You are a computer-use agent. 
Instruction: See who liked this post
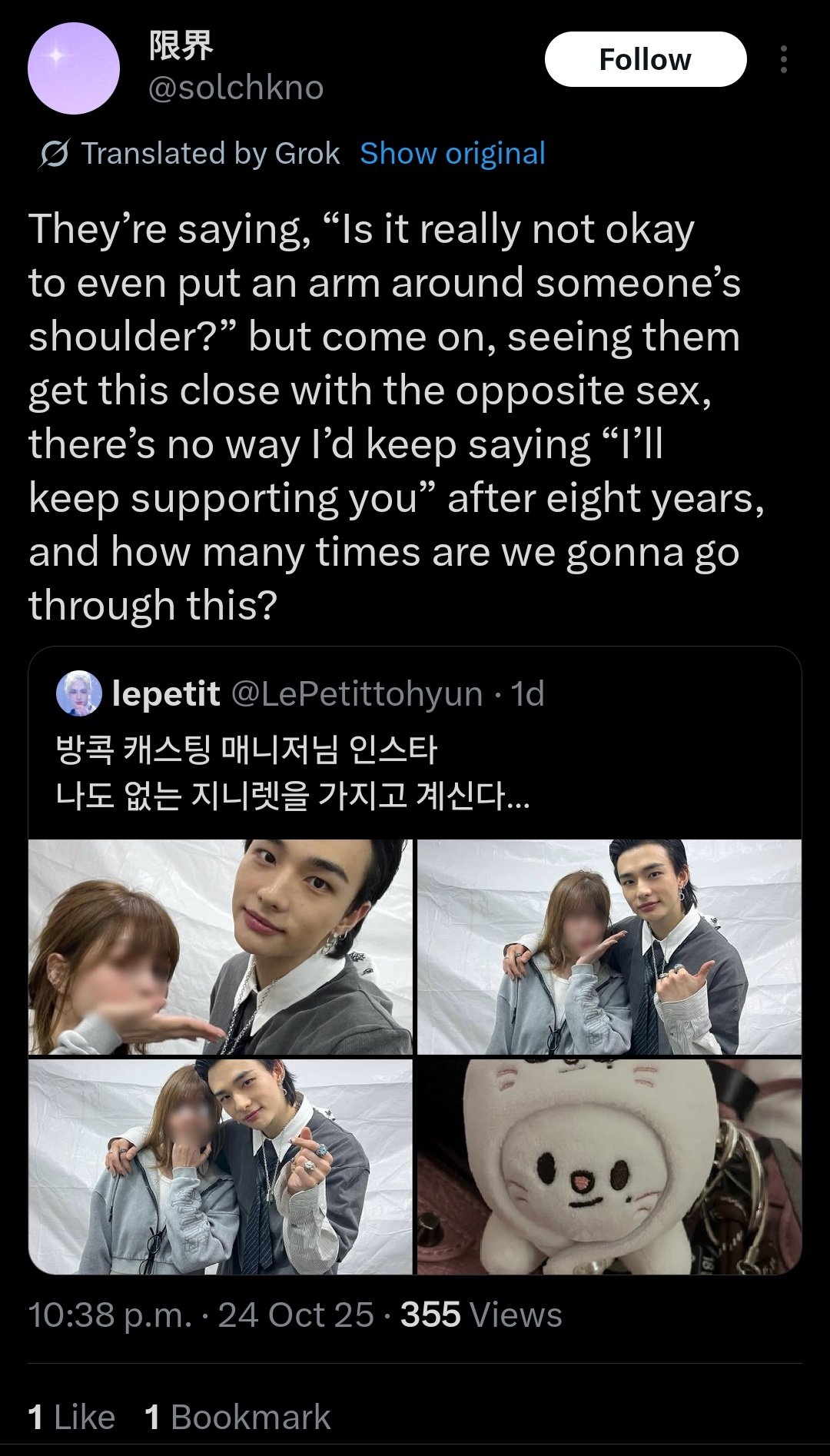[71, 1417]
